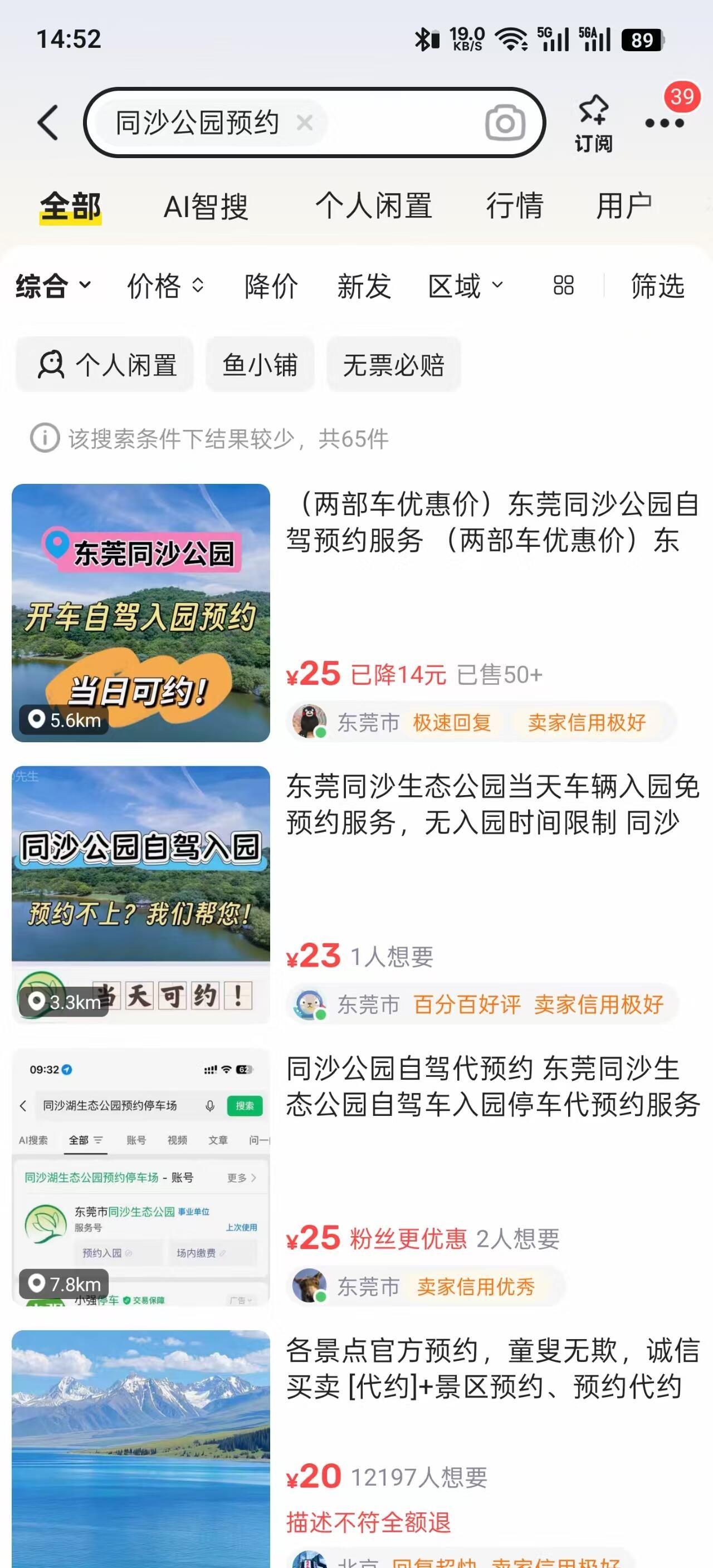This screenshot has width=713, height=1568.
Task: Open the 两部车优惠价 东莞同沙公园 listing
Action: click(x=492, y=522)
